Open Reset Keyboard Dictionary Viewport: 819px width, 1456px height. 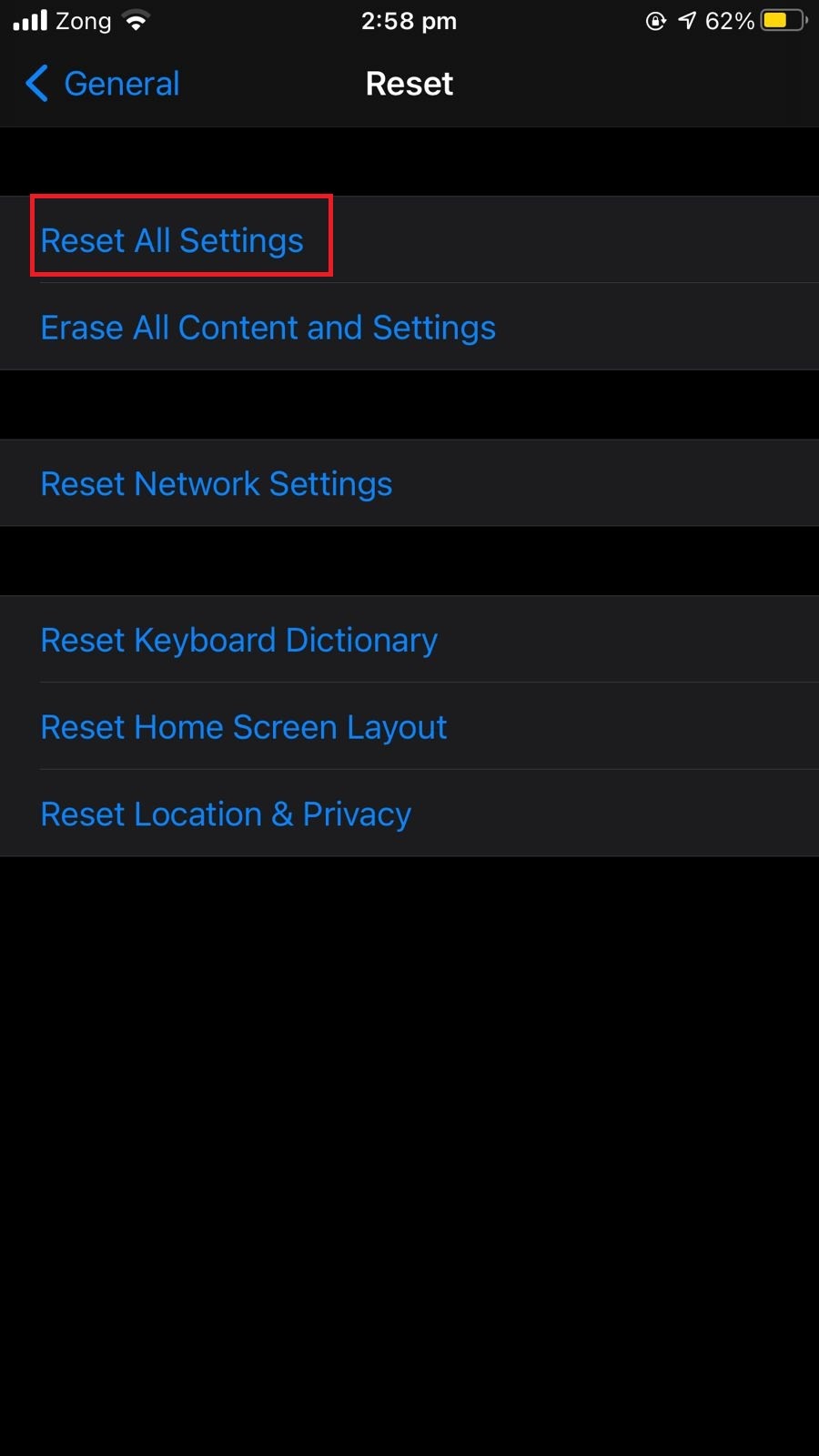409,640
